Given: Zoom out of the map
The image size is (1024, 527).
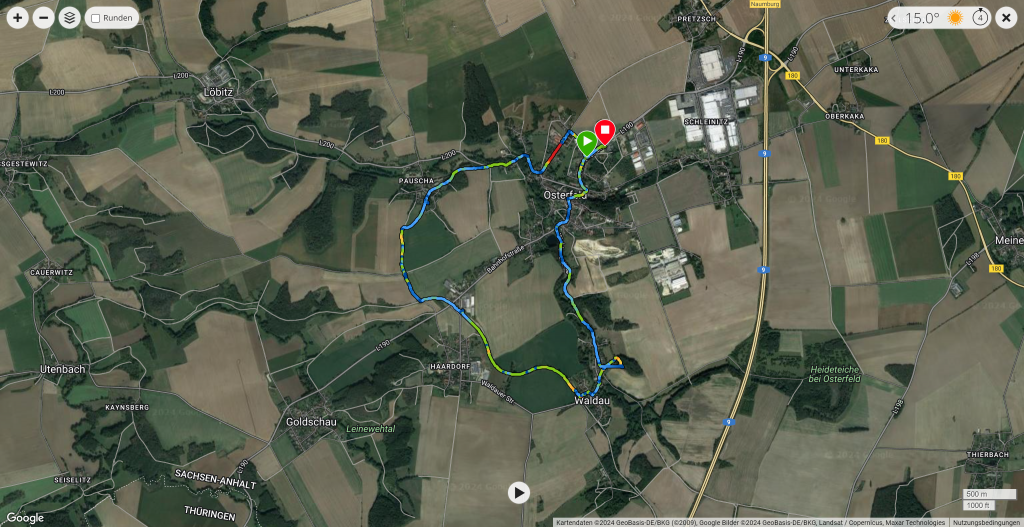Looking at the screenshot, I should pyautogui.click(x=43, y=17).
